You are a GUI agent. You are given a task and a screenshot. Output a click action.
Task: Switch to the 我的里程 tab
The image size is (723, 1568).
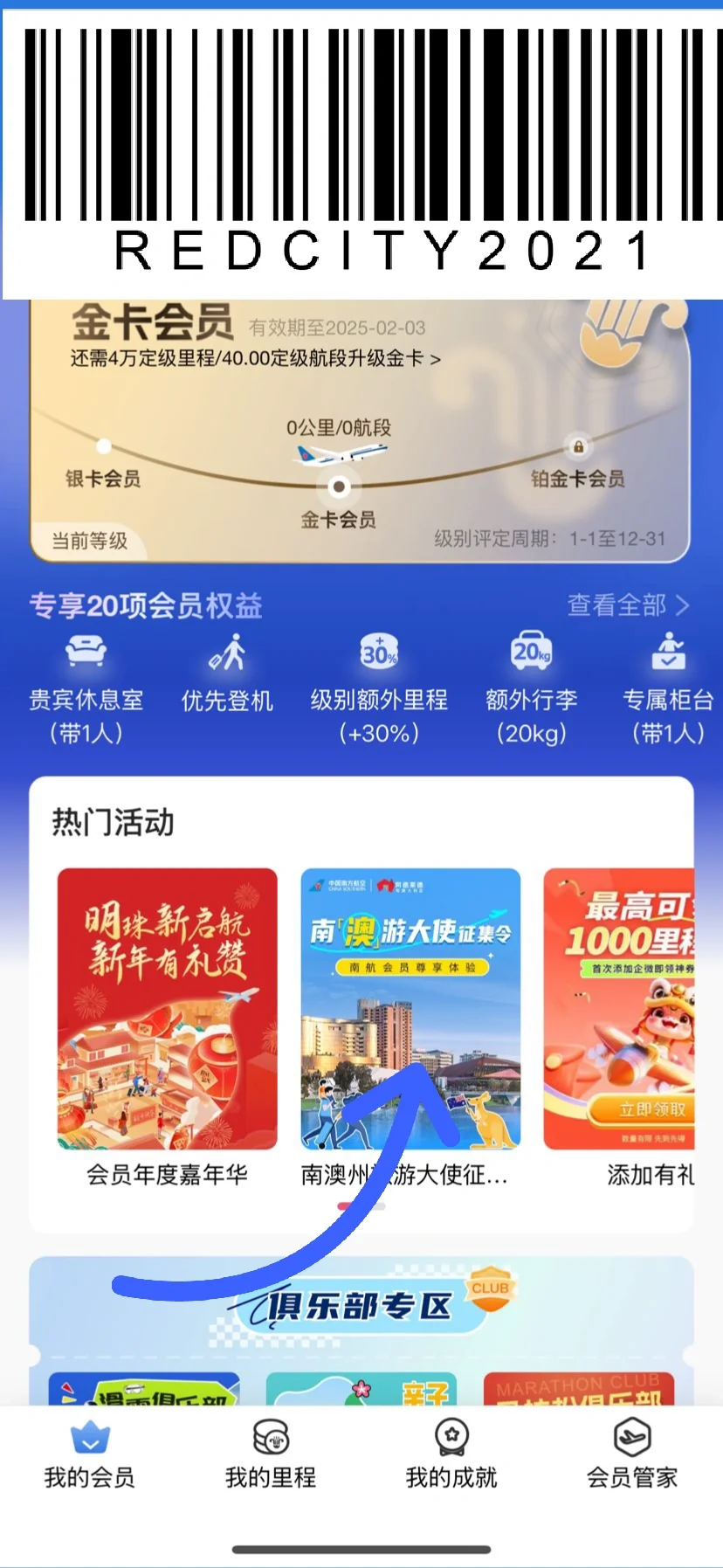[x=271, y=1454]
